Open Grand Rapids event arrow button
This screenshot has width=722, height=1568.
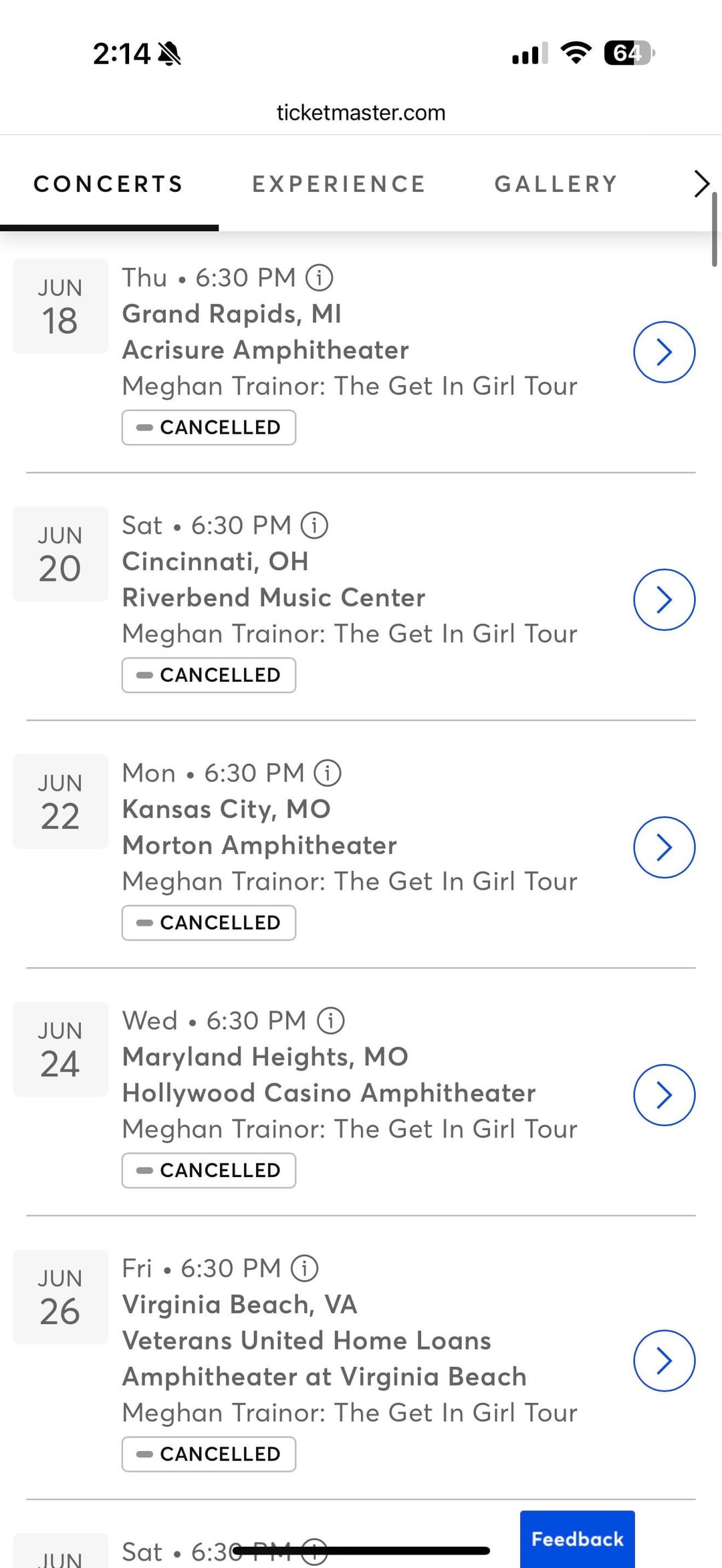point(664,352)
